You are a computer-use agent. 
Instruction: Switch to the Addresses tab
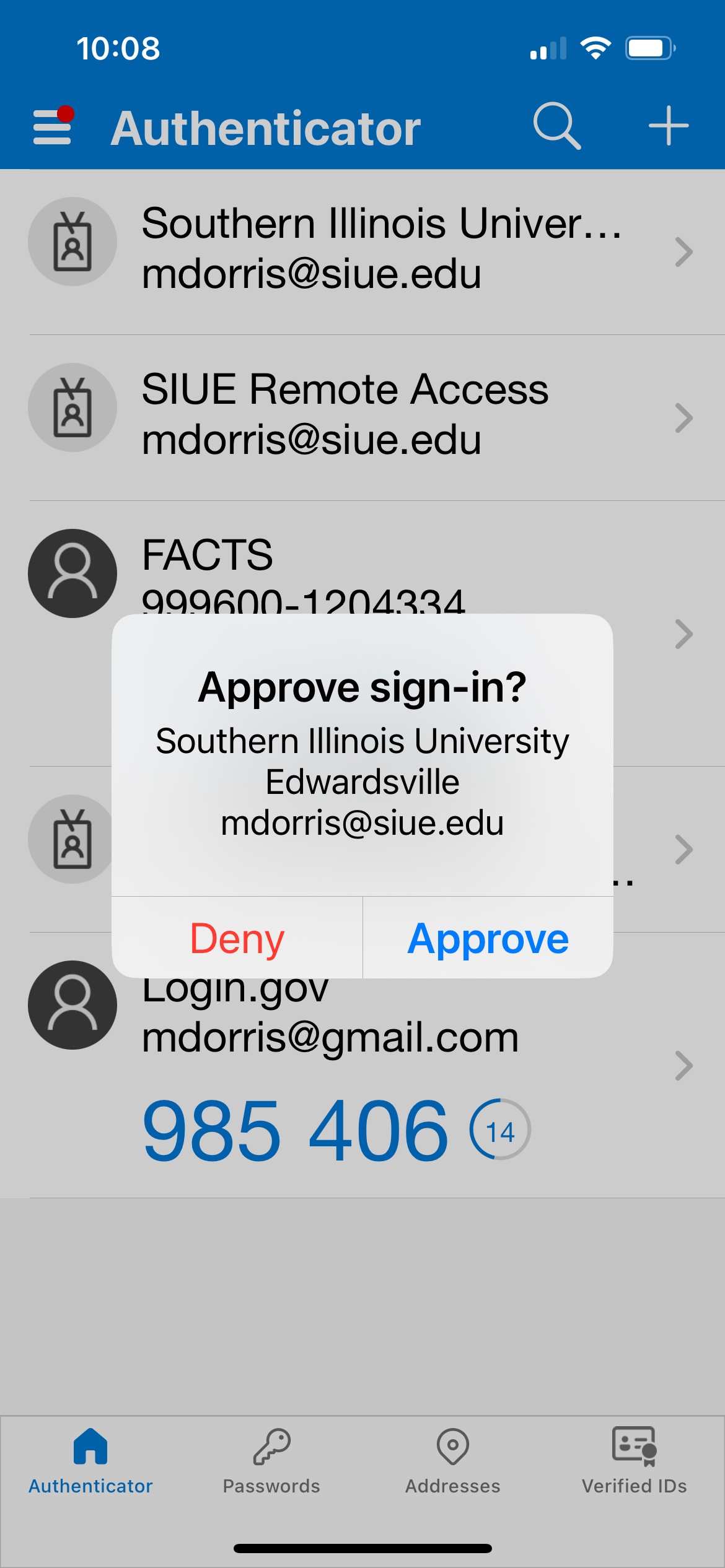452,1461
